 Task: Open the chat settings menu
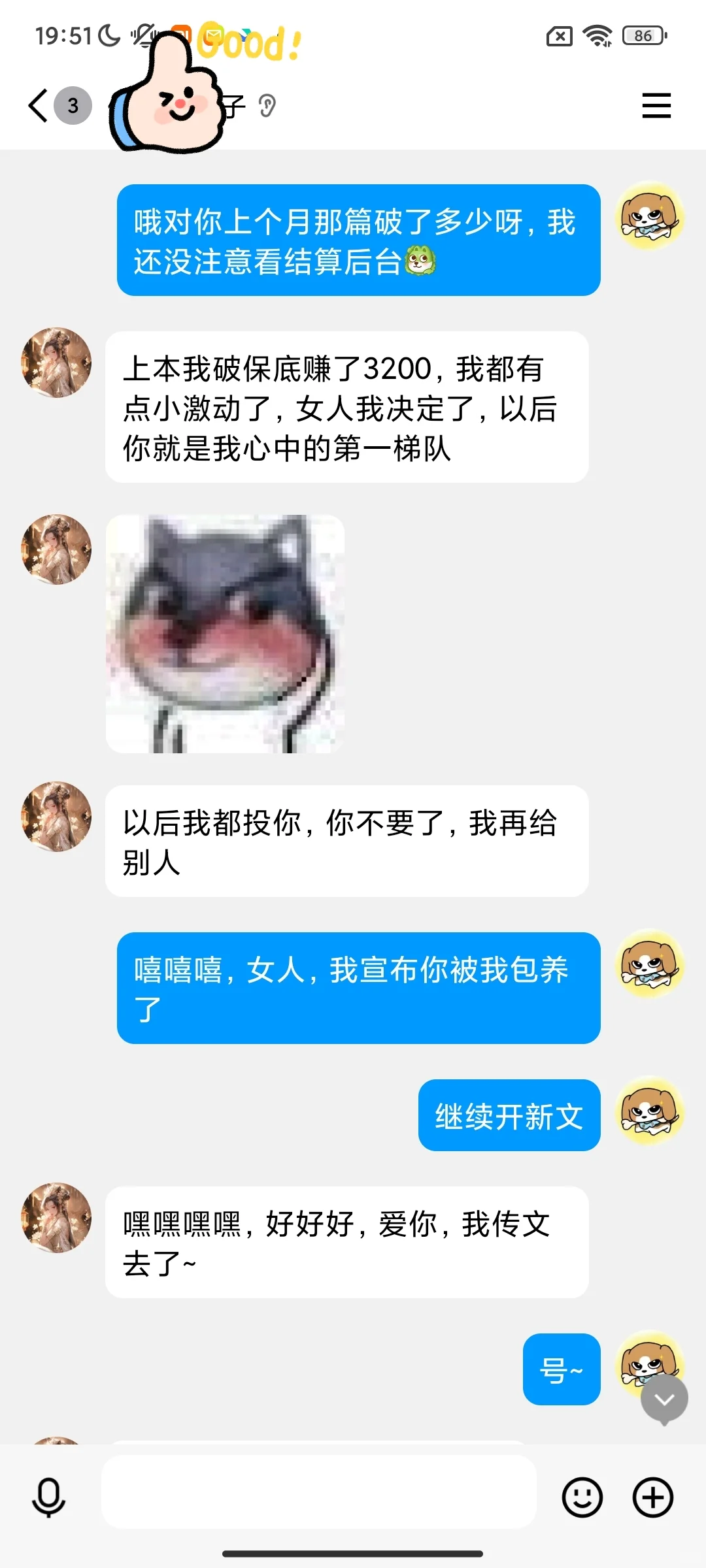point(656,106)
